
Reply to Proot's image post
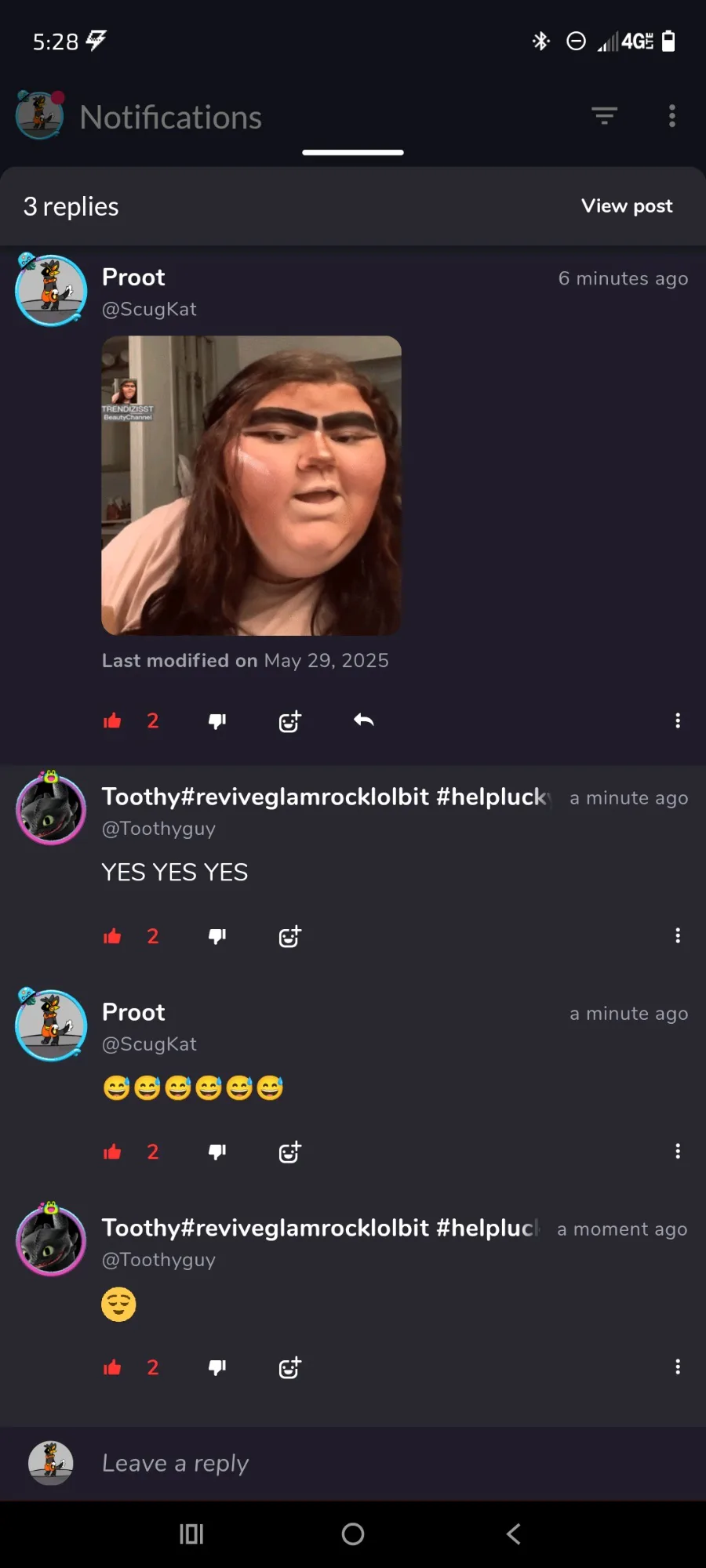point(364,720)
